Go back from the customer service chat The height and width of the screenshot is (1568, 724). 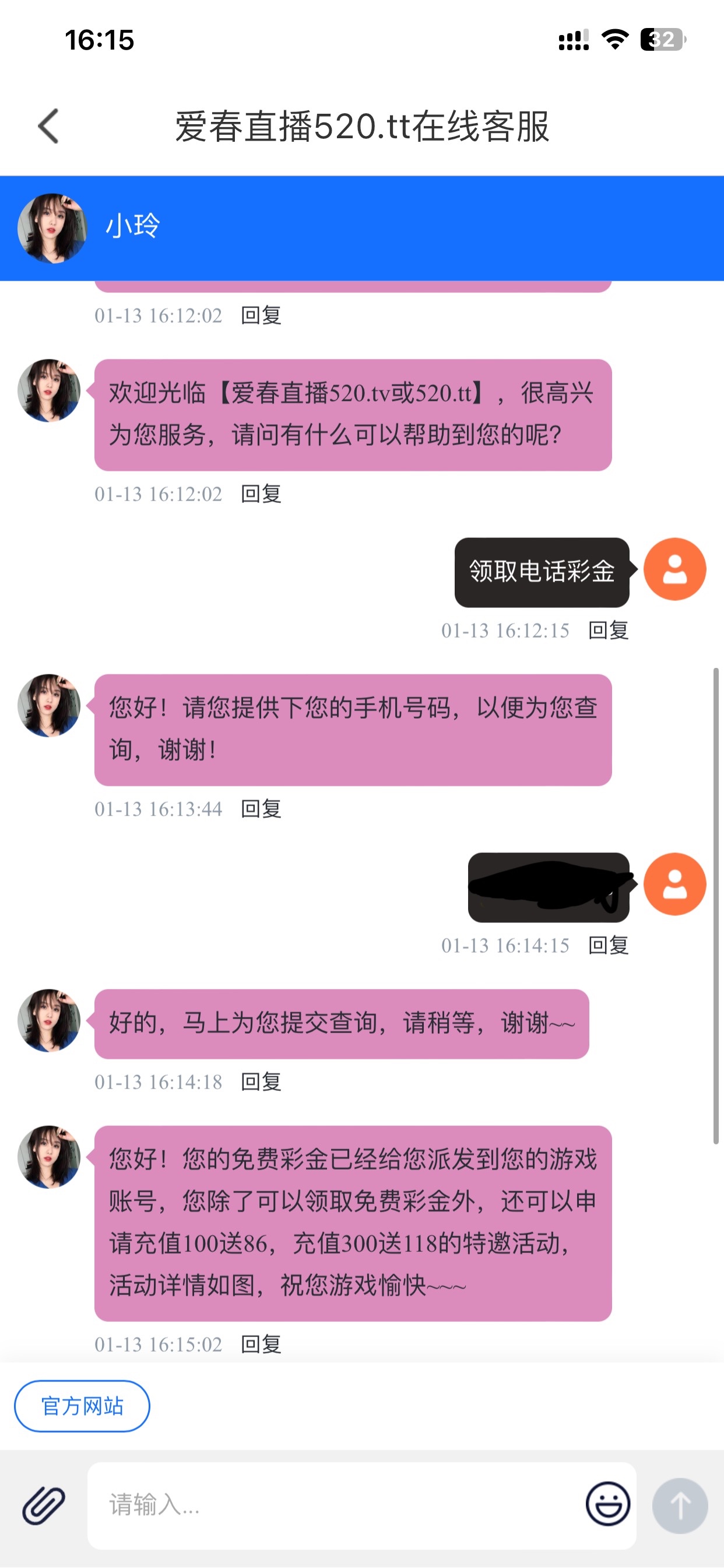[x=48, y=127]
